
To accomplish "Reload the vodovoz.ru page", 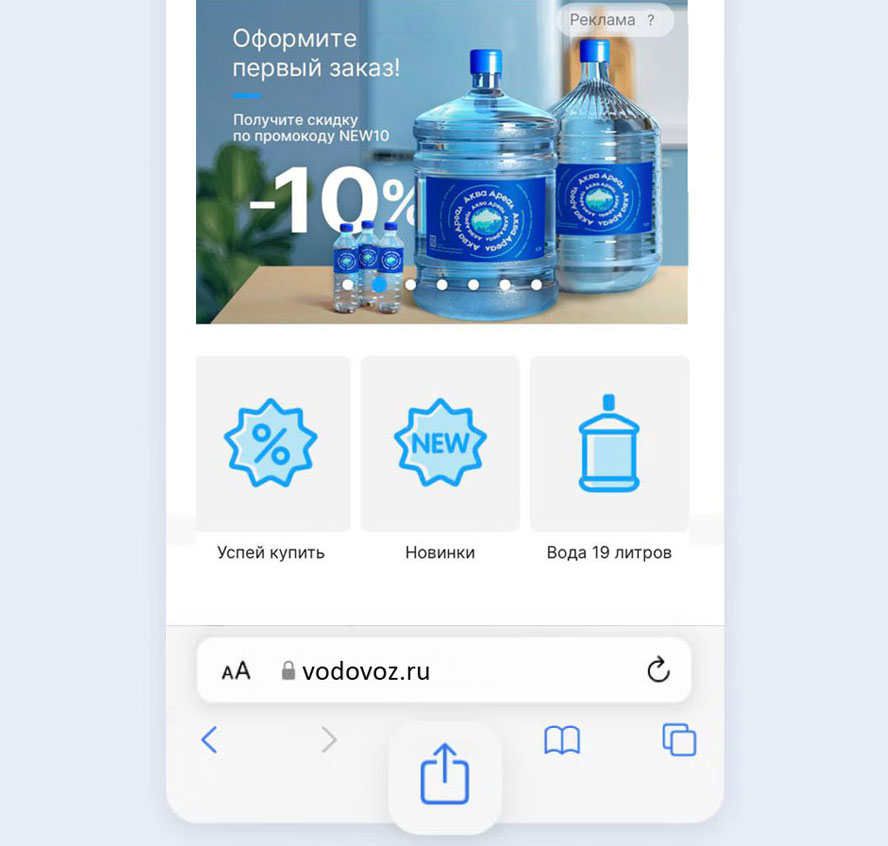I will tap(658, 670).
